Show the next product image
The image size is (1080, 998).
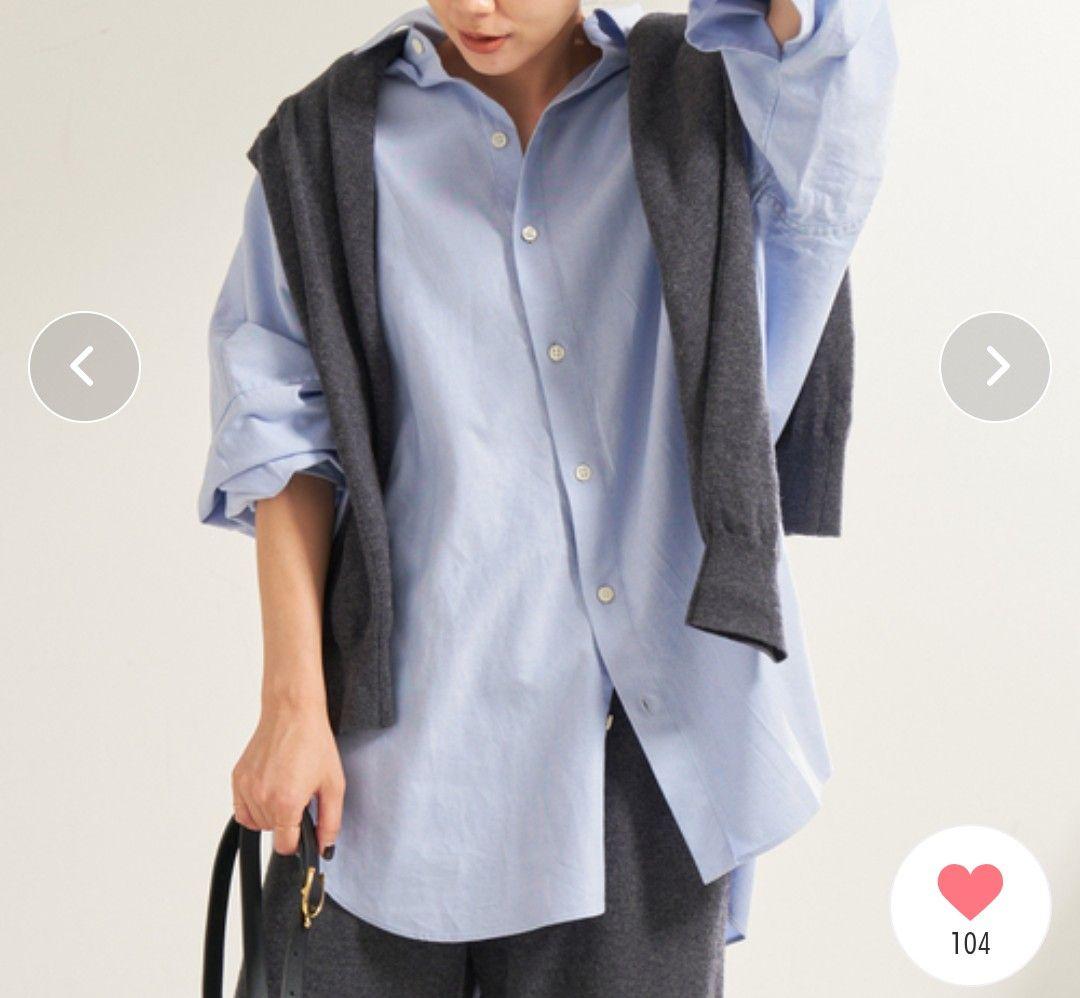[x=995, y=367]
